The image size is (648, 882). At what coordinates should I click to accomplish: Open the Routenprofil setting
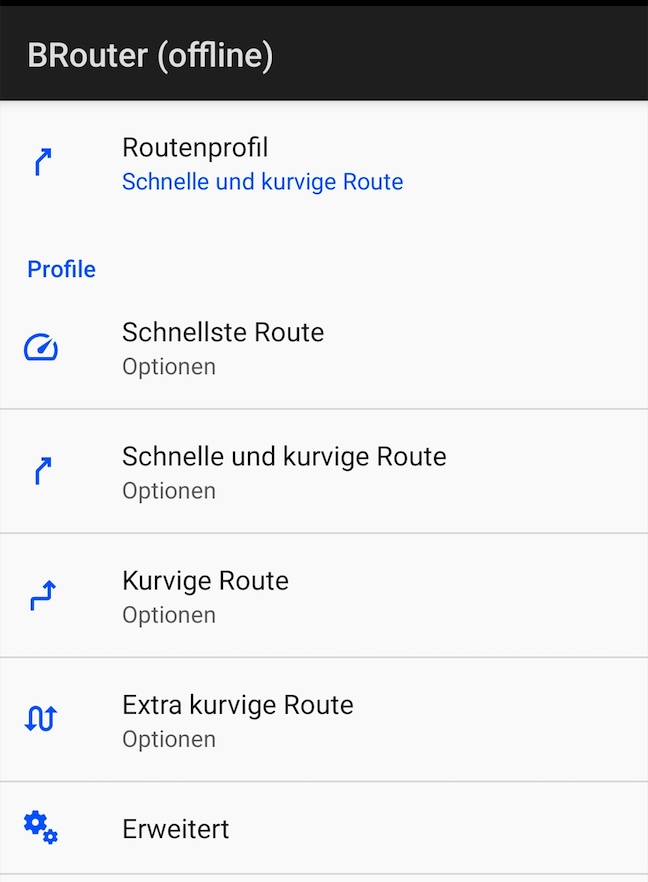pos(262,164)
